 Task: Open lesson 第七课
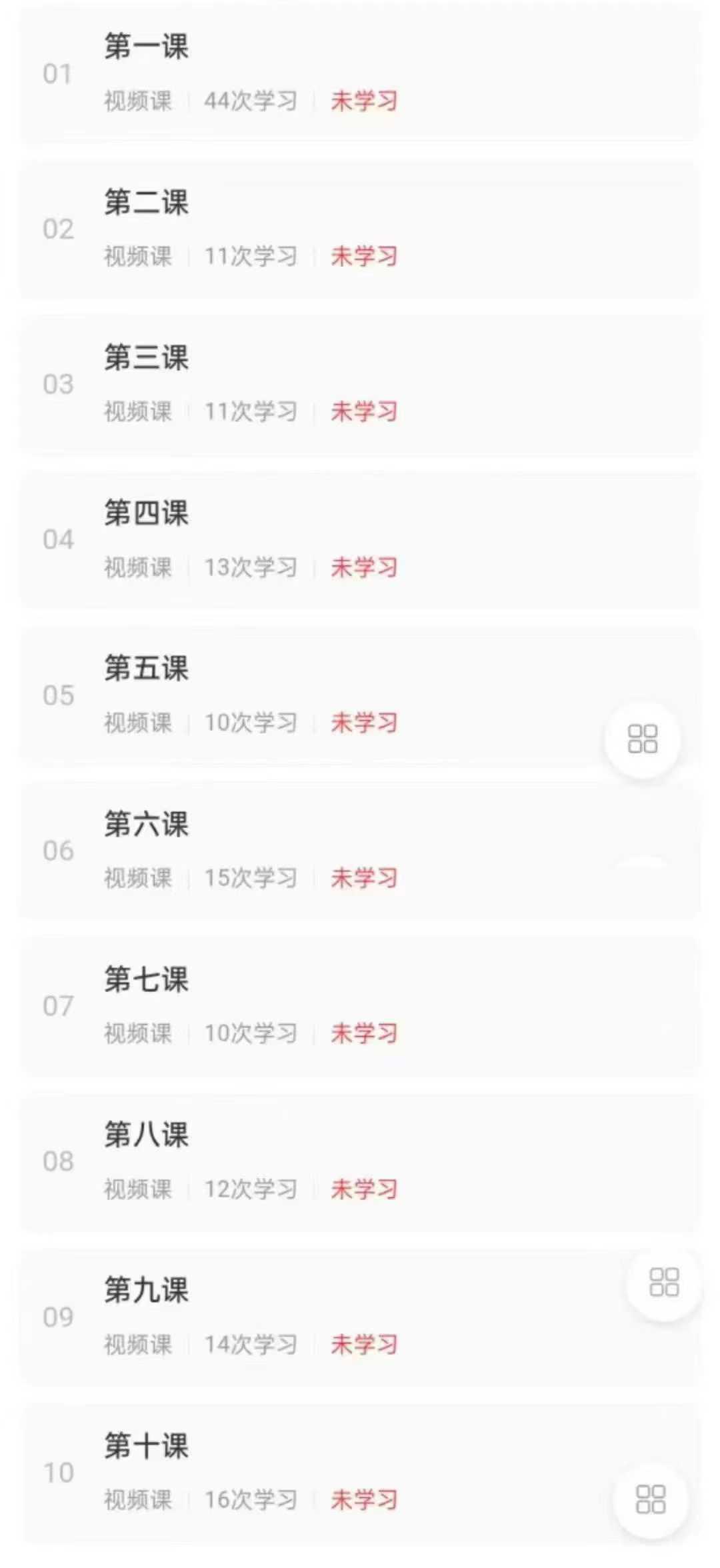360,1005
